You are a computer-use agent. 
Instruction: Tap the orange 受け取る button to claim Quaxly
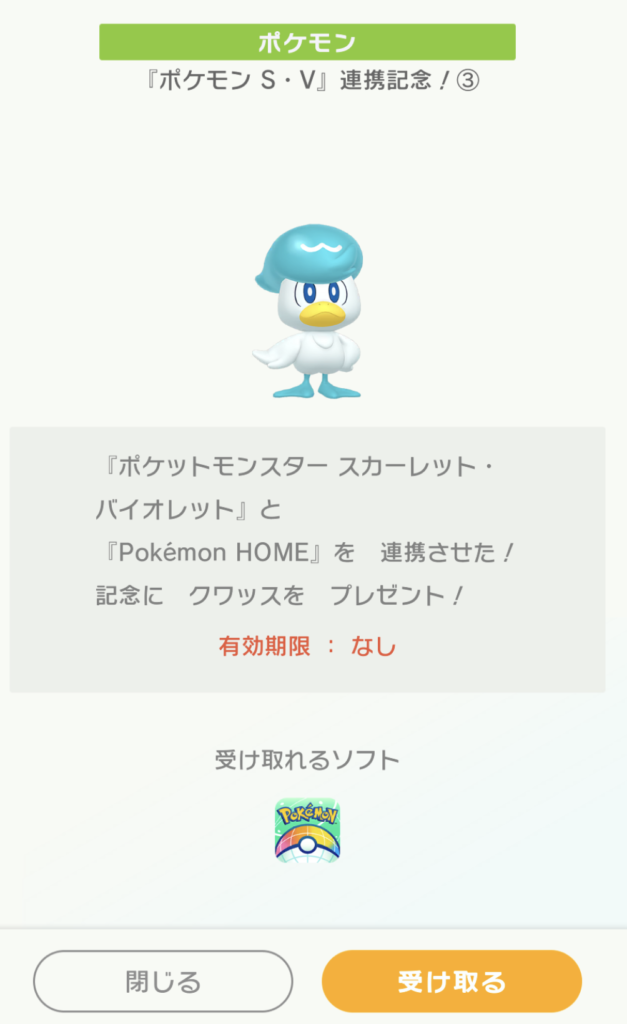(451, 981)
